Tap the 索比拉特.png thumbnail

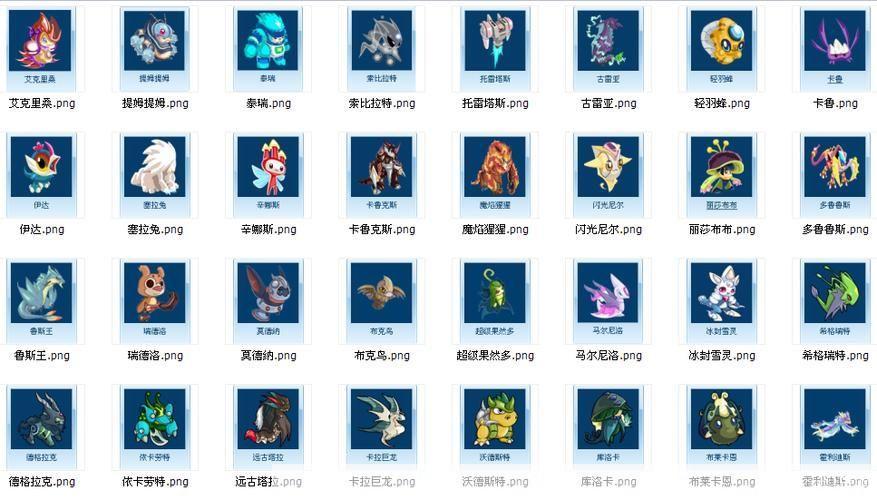click(381, 46)
